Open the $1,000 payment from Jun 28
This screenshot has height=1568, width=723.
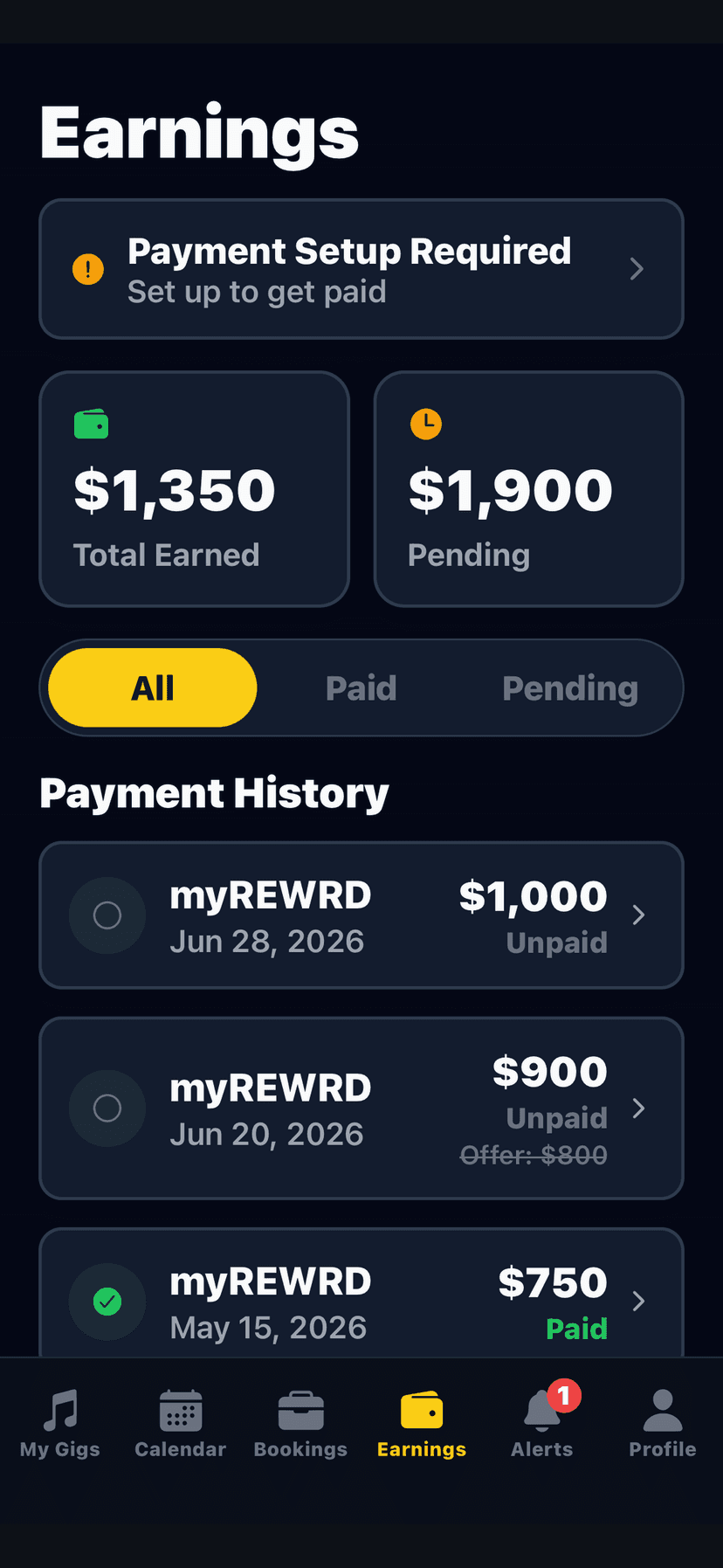(361, 915)
